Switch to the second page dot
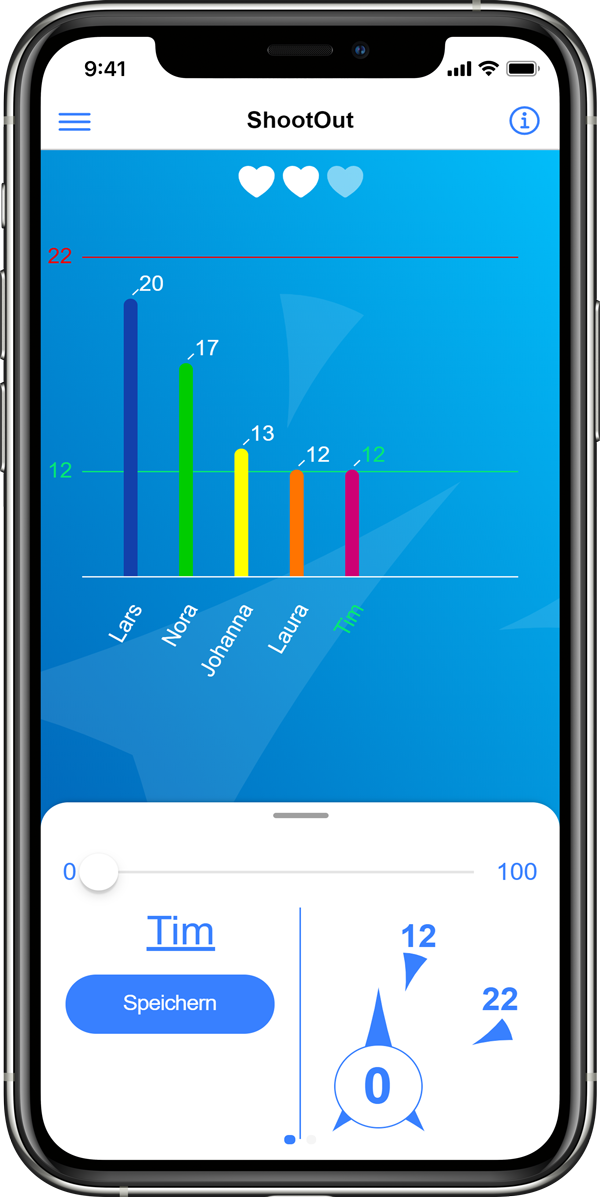This screenshot has width=600, height=1197. click(x=311, y=1139)
